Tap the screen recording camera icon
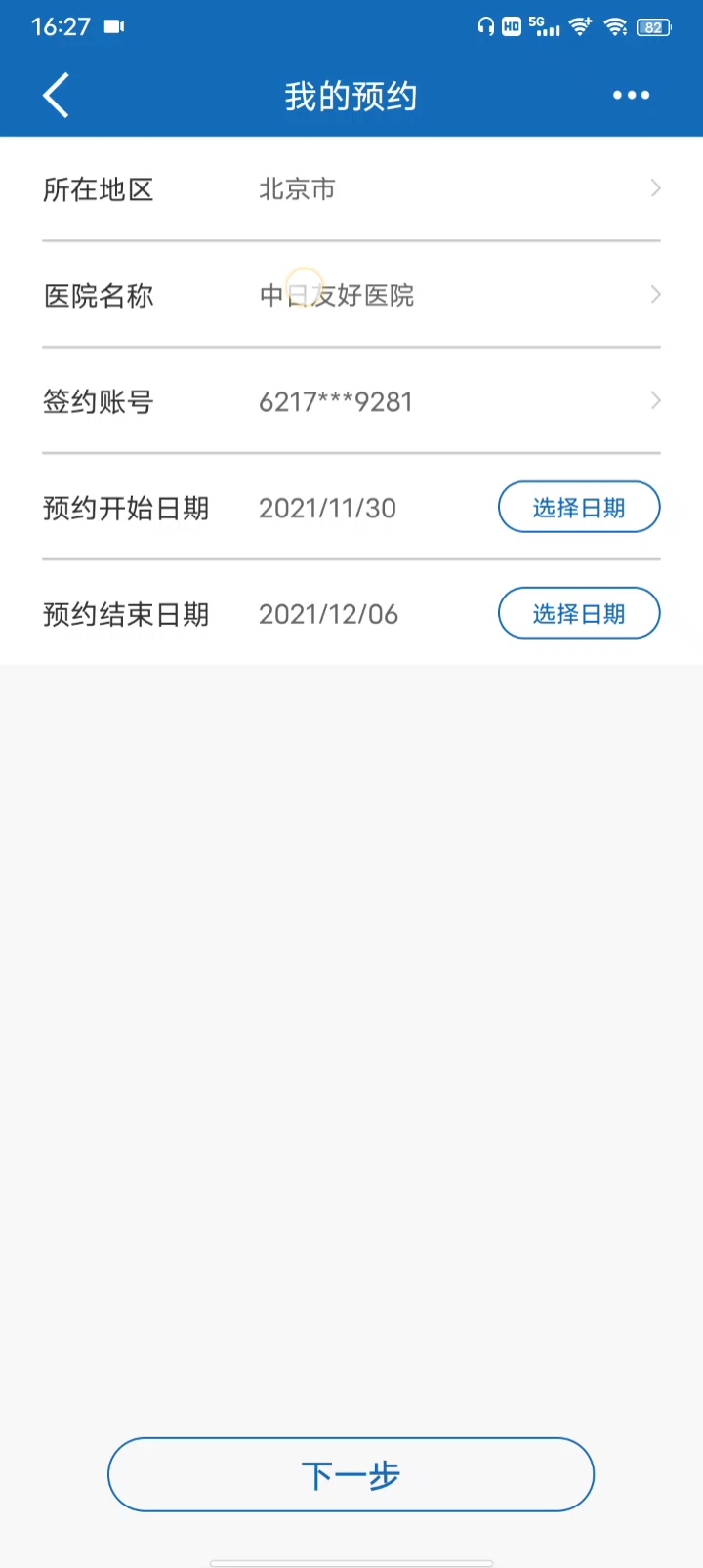The image size is (703, 1568). (x=112, y=26)
